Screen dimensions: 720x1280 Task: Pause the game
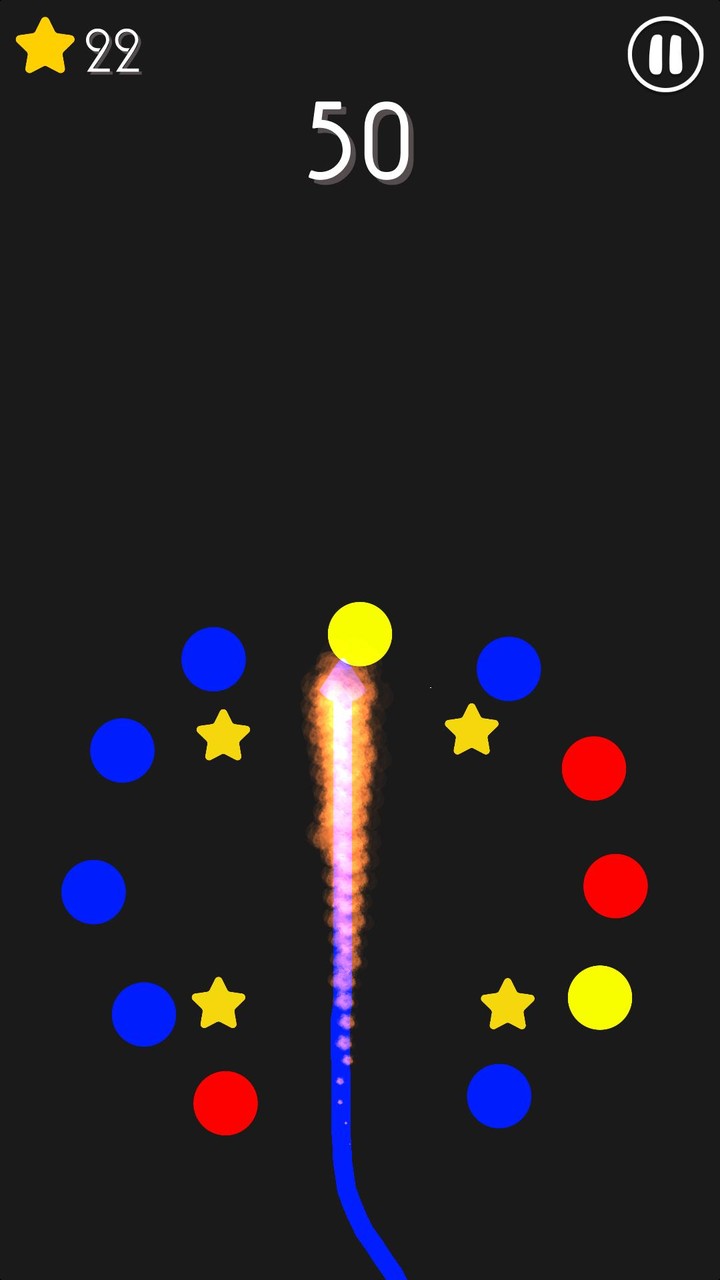[x=665, y=55]
